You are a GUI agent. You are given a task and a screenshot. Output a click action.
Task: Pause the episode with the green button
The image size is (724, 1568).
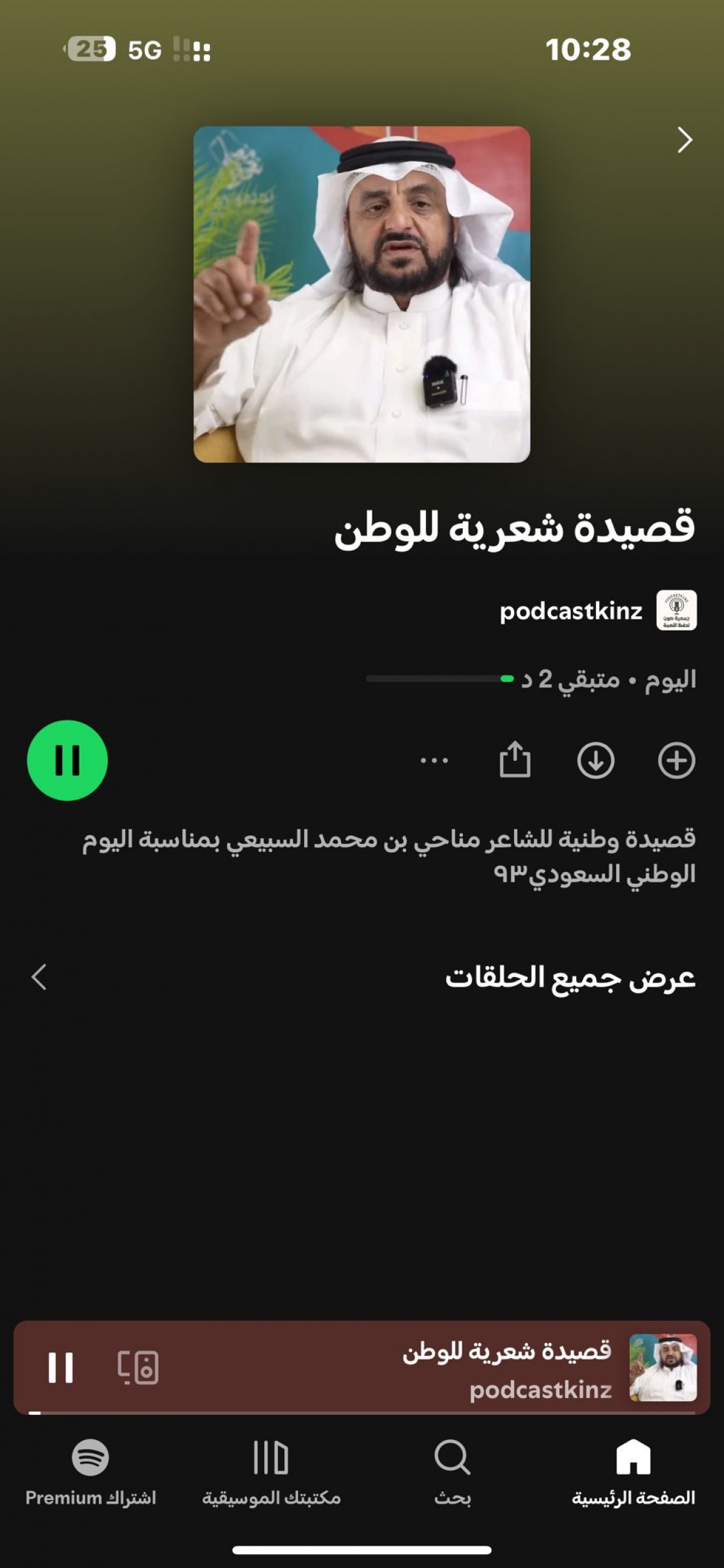[x=68, y=760]
